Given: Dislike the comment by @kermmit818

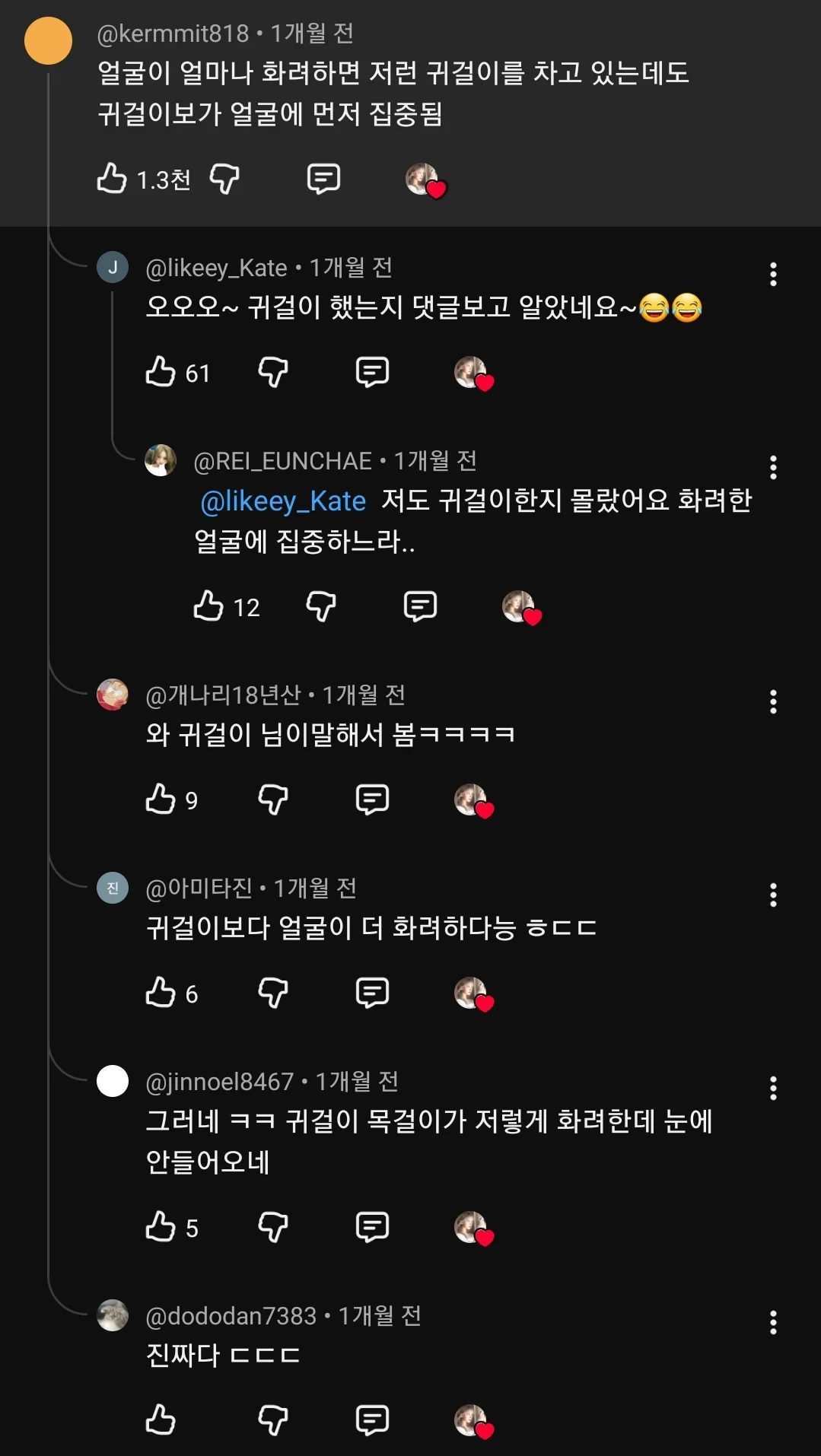Looking at the screenshot, I should point(224,179).
